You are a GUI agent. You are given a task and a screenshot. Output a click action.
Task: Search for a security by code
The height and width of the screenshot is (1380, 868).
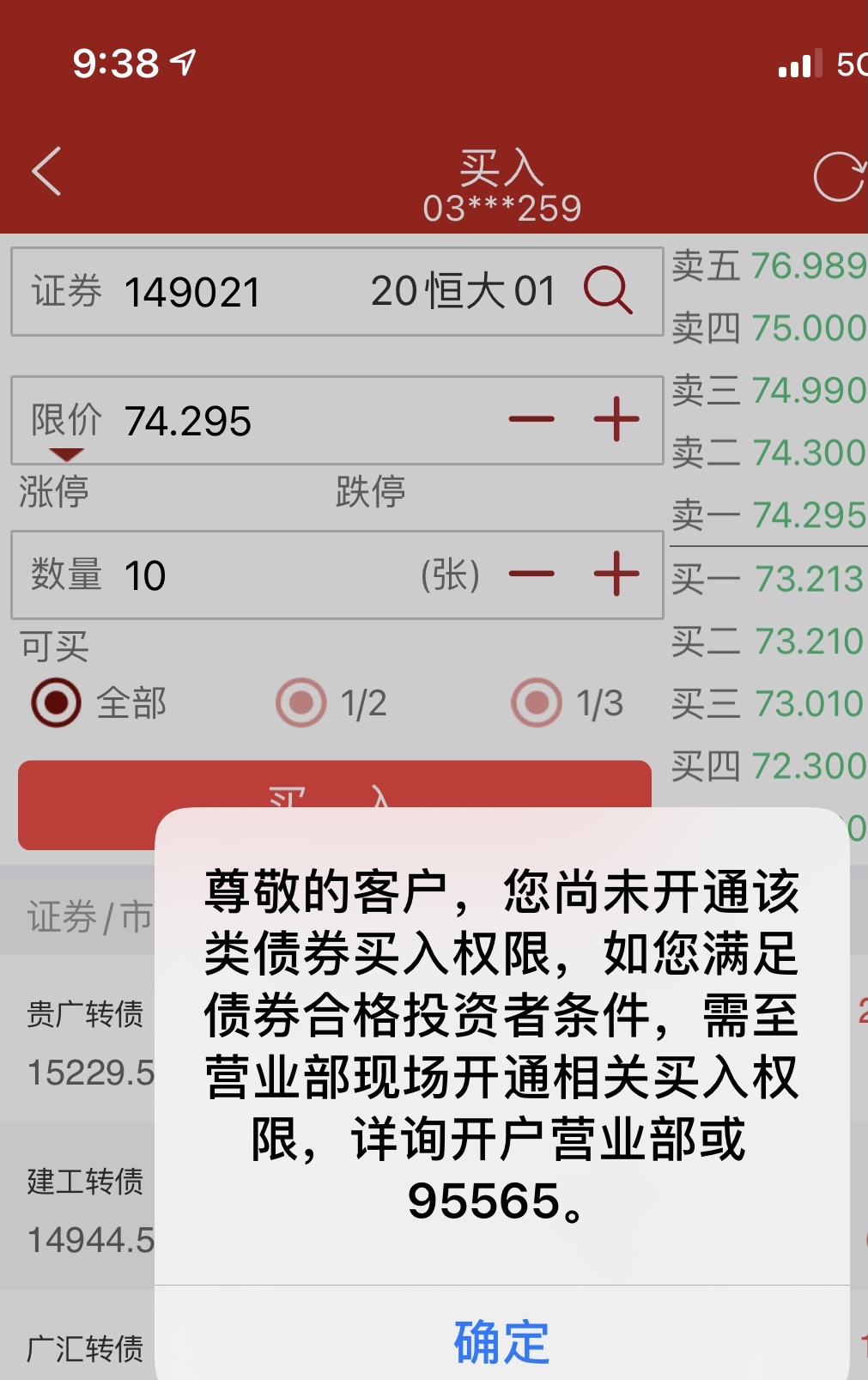click(x=608, y=290)
